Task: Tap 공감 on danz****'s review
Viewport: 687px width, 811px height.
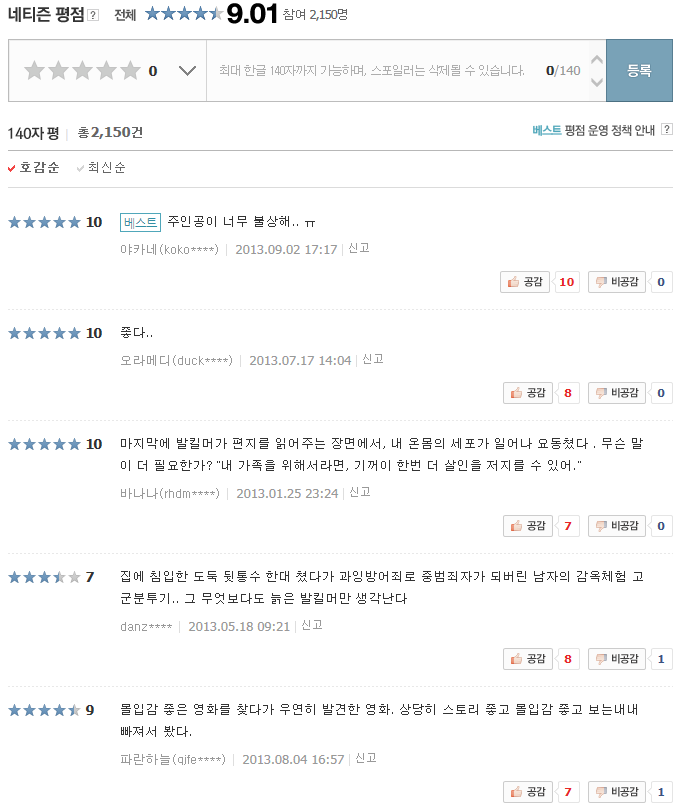Action: (x=528, y=659)
